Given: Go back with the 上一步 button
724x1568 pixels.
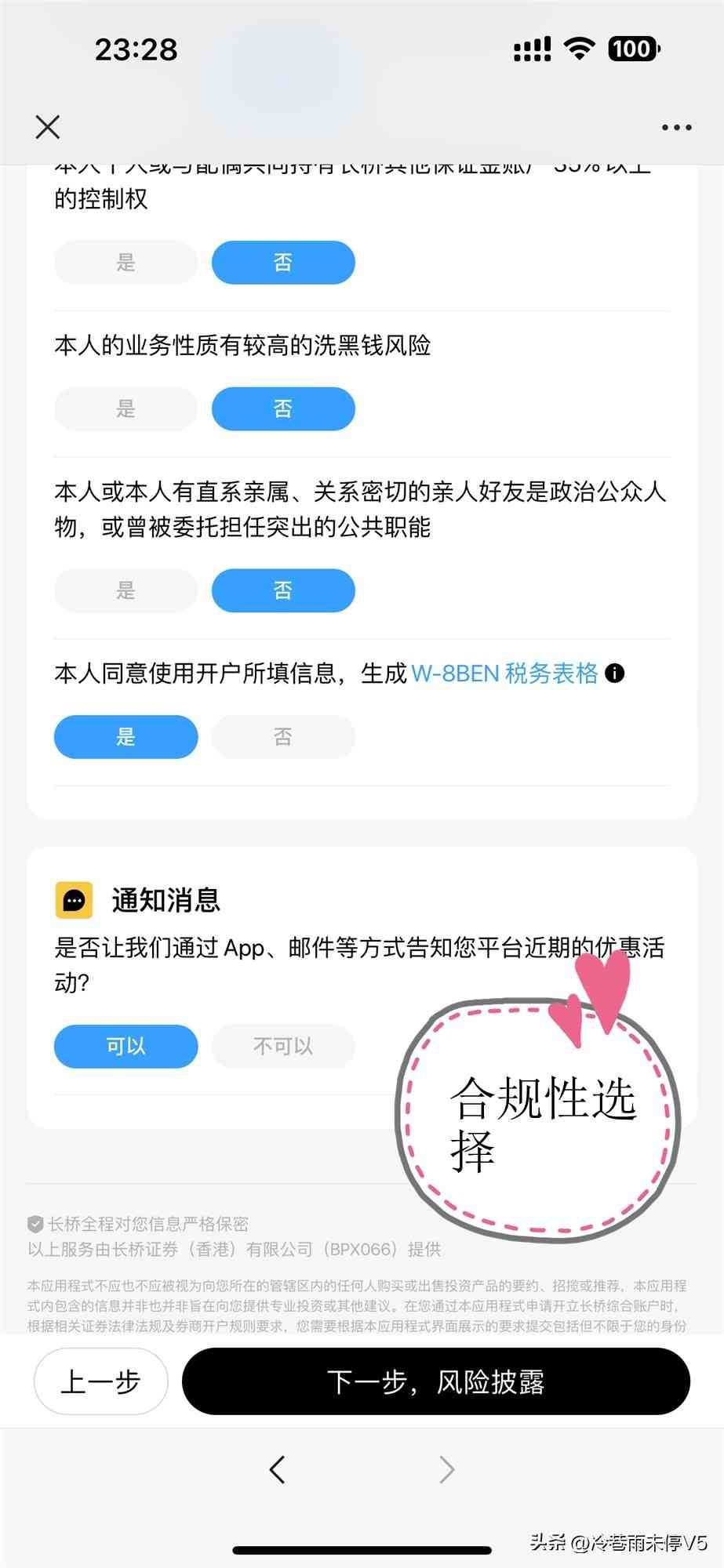Looking at the screenshot, I should [x=100, y=1381].
